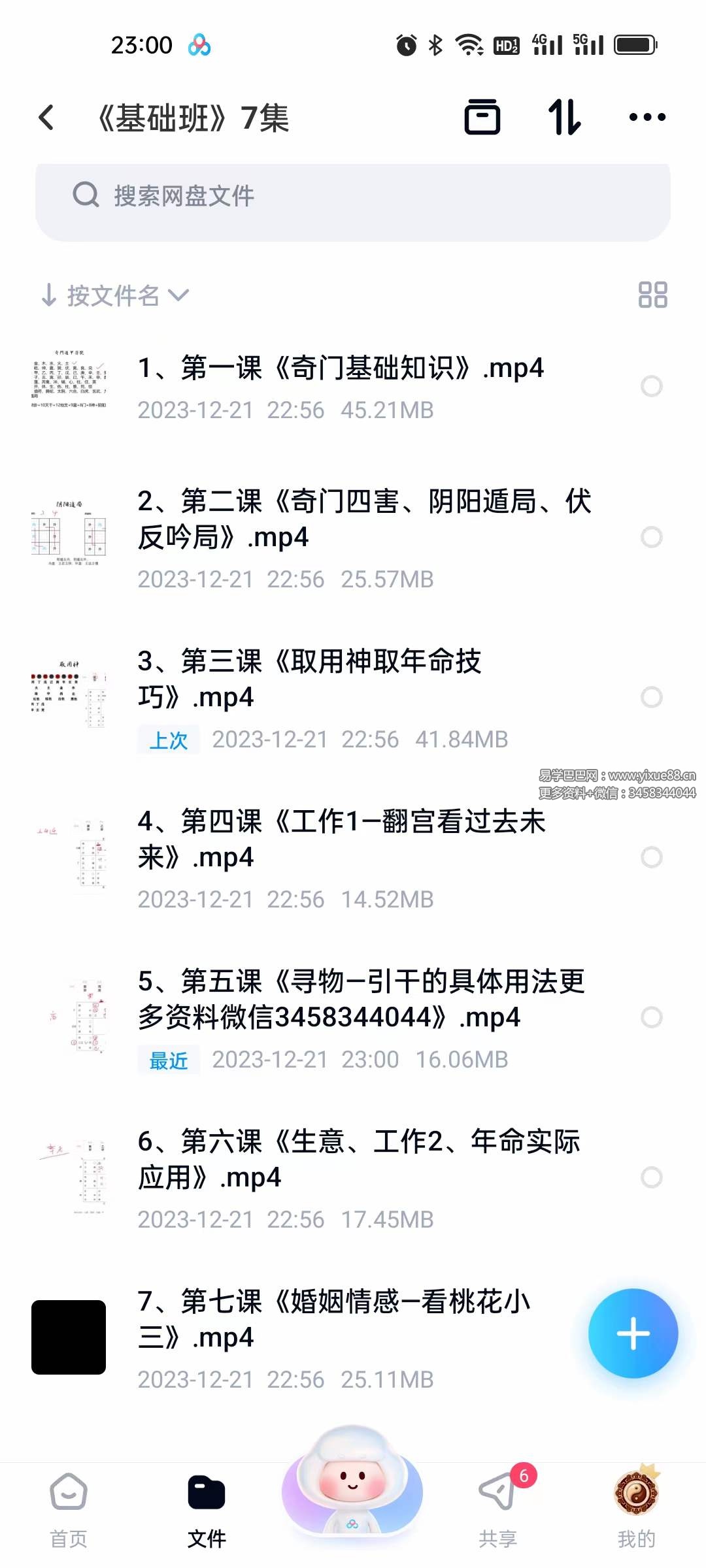Open the upload/download transfer arrows icon
Image resolution: width=706 pixels, height=1568 pixels.
(565, 116)
